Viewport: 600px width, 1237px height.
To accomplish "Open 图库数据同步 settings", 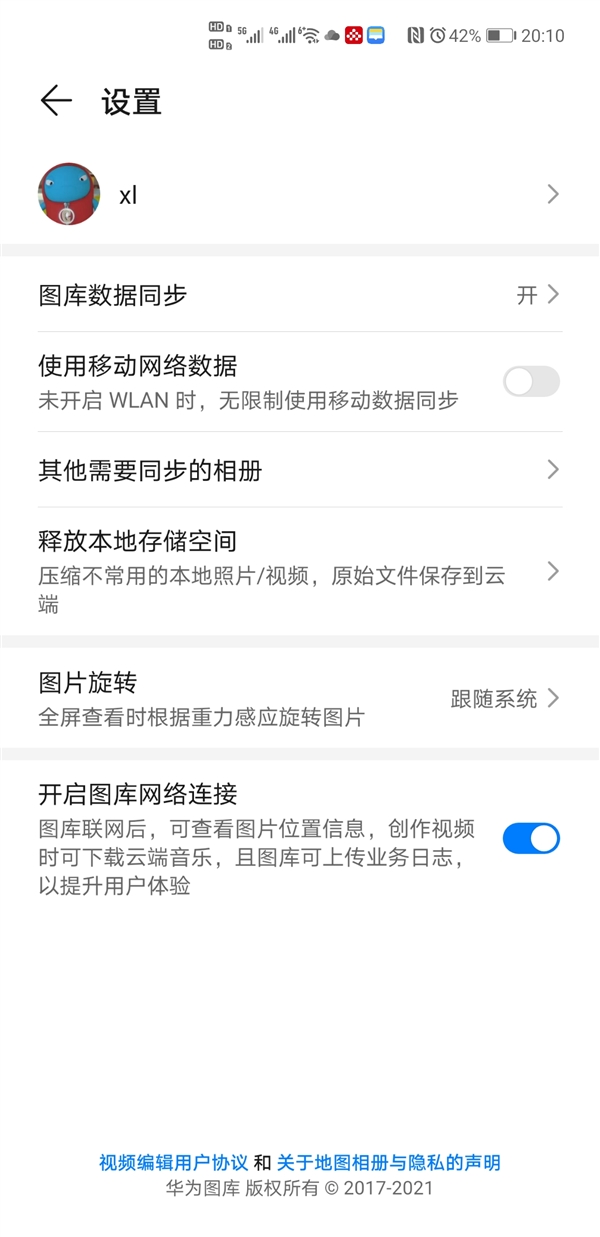I will pos(300,295).
